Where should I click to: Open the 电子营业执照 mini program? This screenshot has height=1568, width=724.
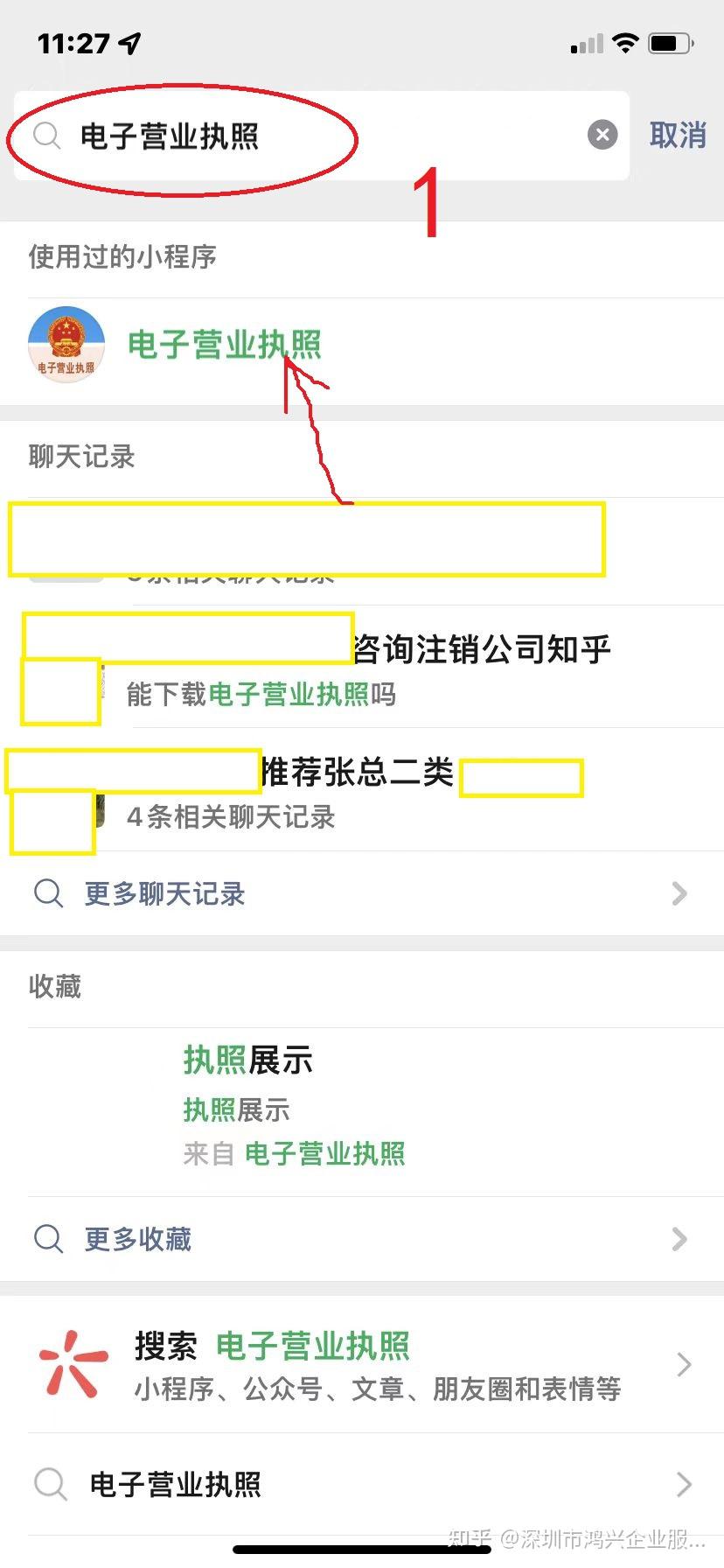click(x=224, y=346)
